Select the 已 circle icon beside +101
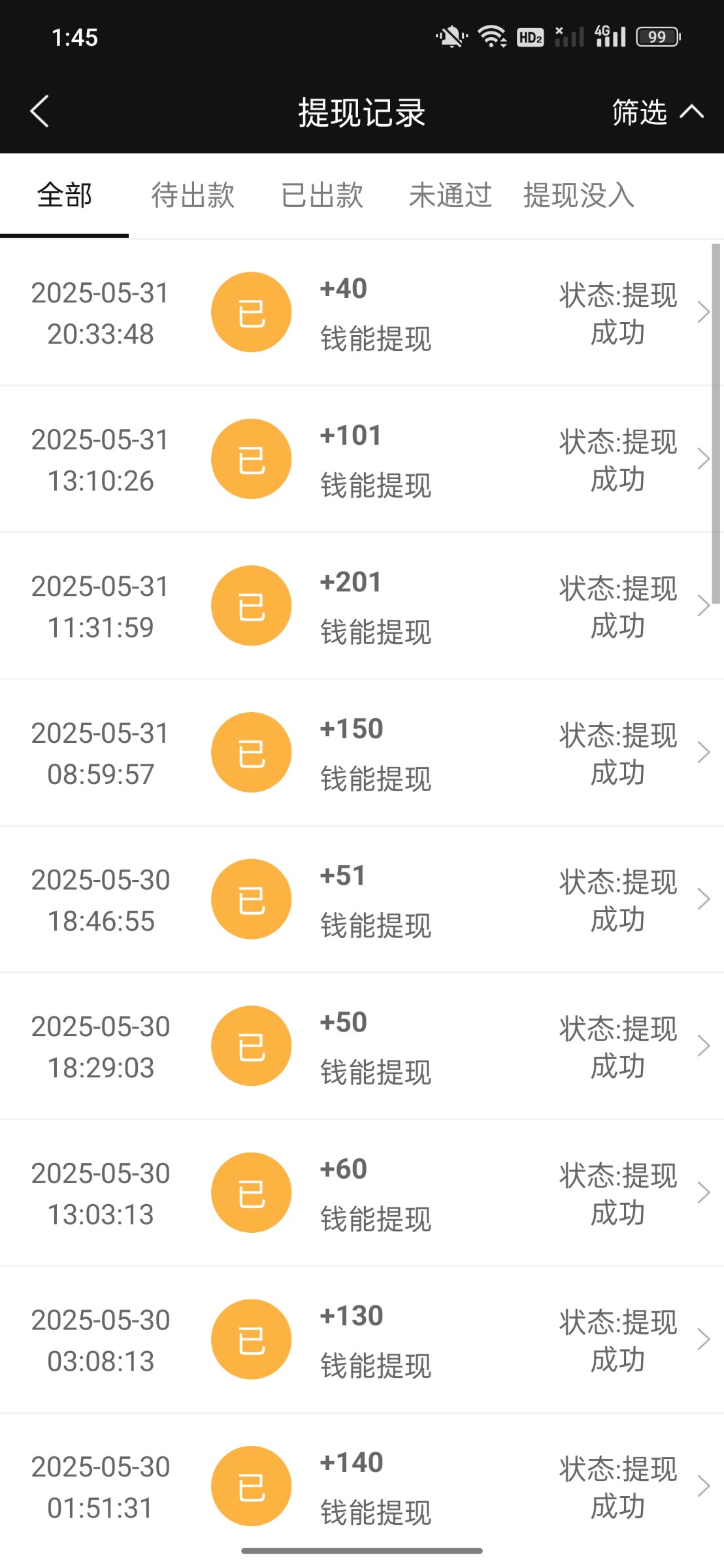 click(x=251, y=457)
